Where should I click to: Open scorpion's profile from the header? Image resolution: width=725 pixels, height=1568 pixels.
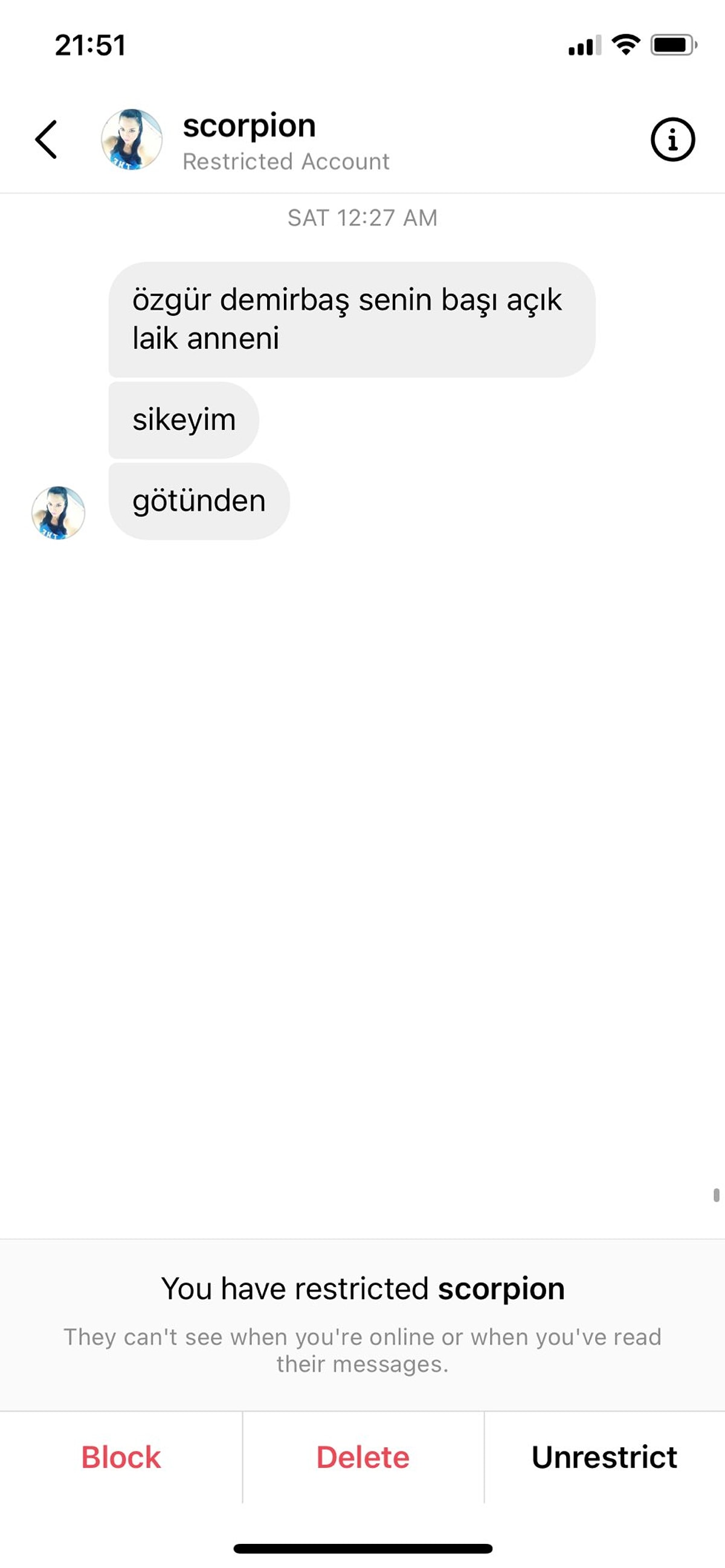pyautogui.click(x=249, y=127)
